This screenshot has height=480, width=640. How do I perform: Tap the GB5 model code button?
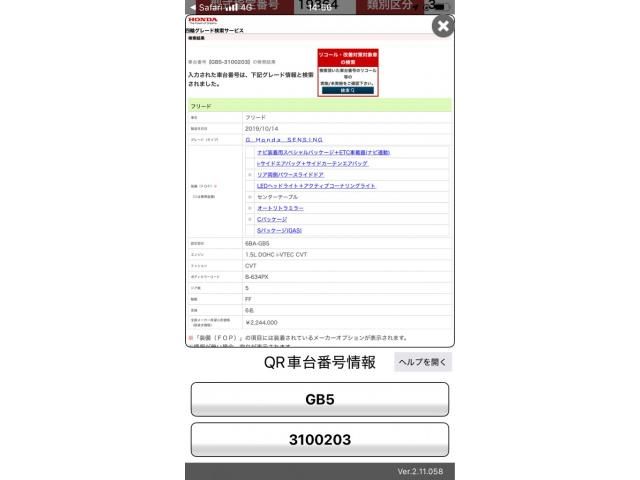pos(319,399)
